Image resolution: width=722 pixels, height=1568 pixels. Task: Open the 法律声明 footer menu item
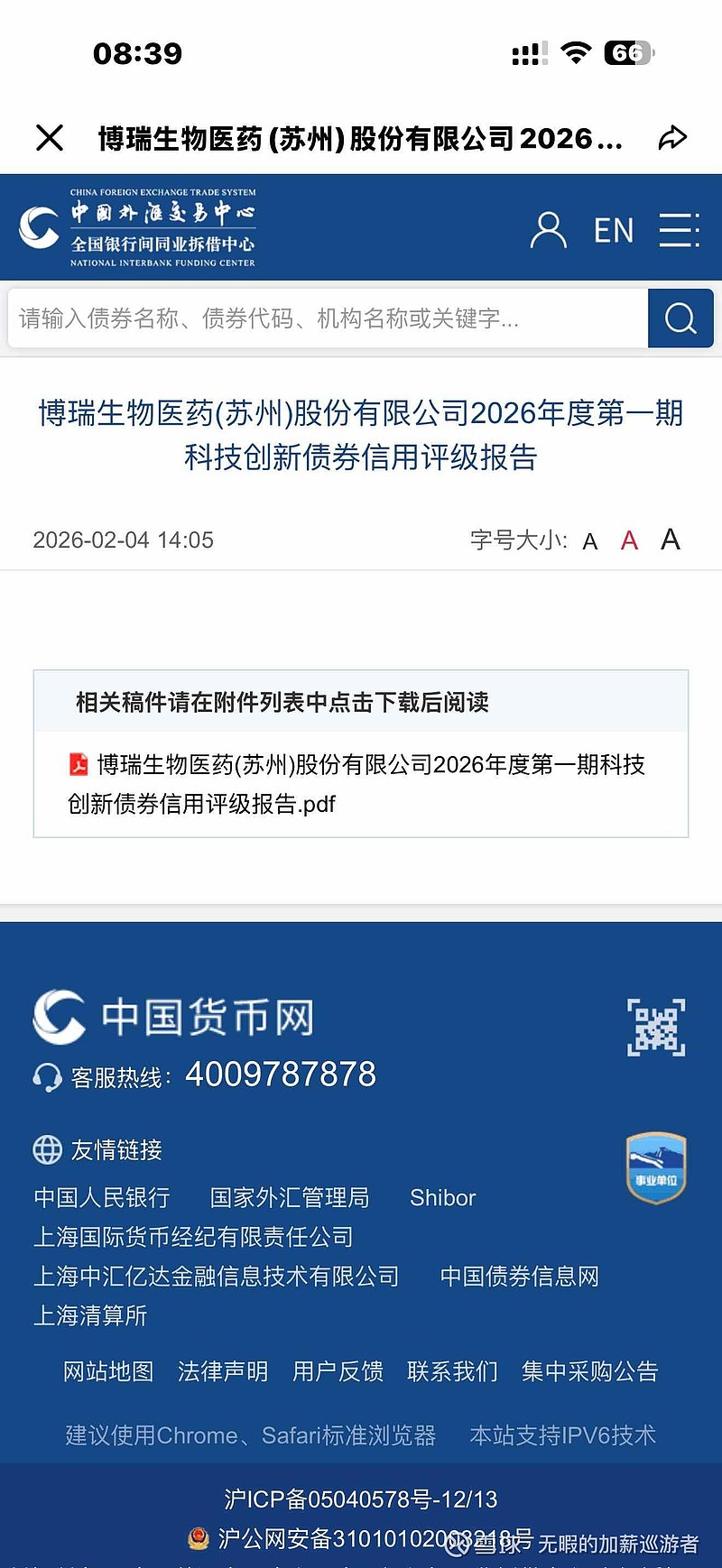coord(222,1371)
